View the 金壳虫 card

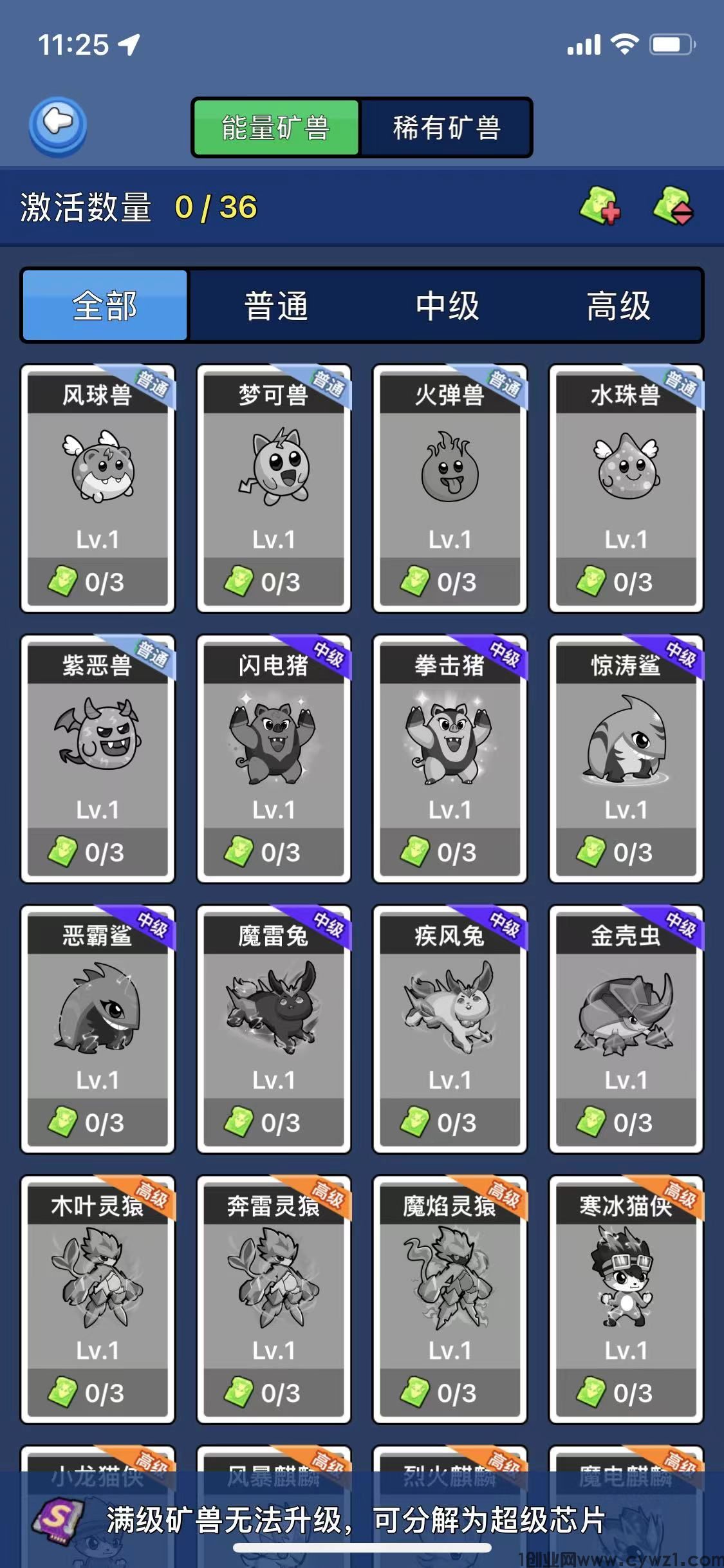tap(626, 1029)
